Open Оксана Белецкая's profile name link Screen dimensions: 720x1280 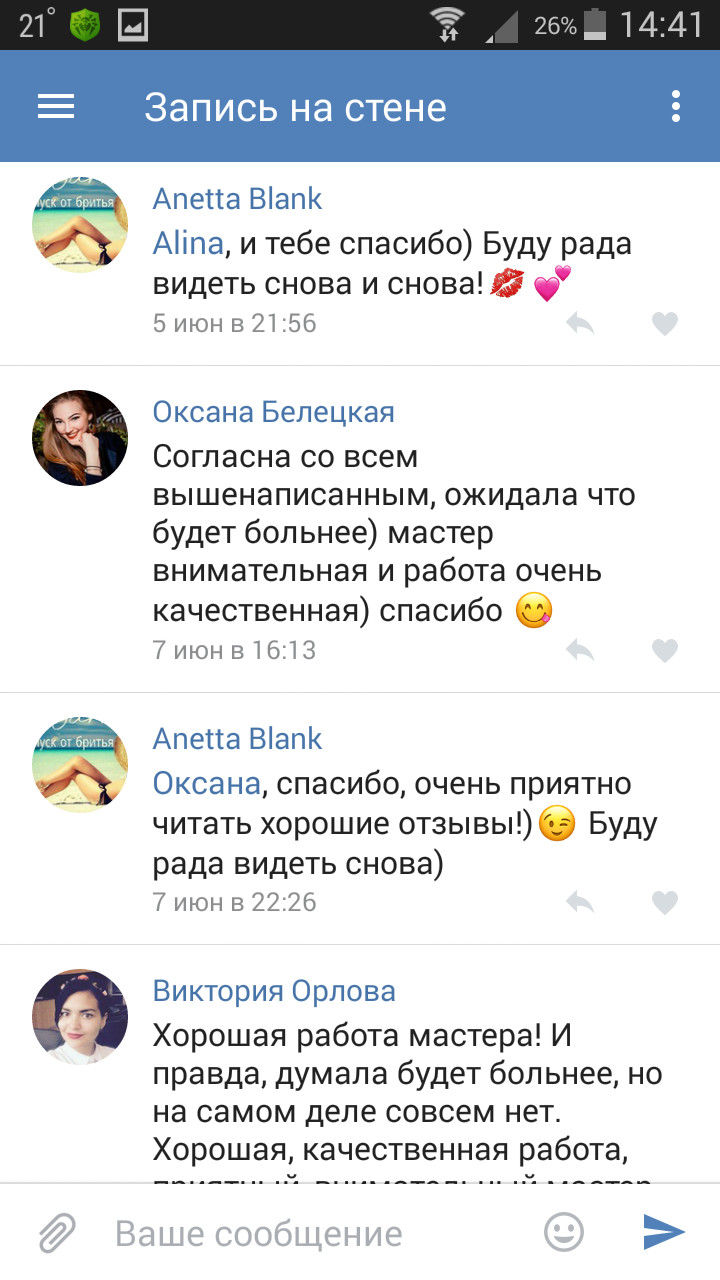point(273,411)
